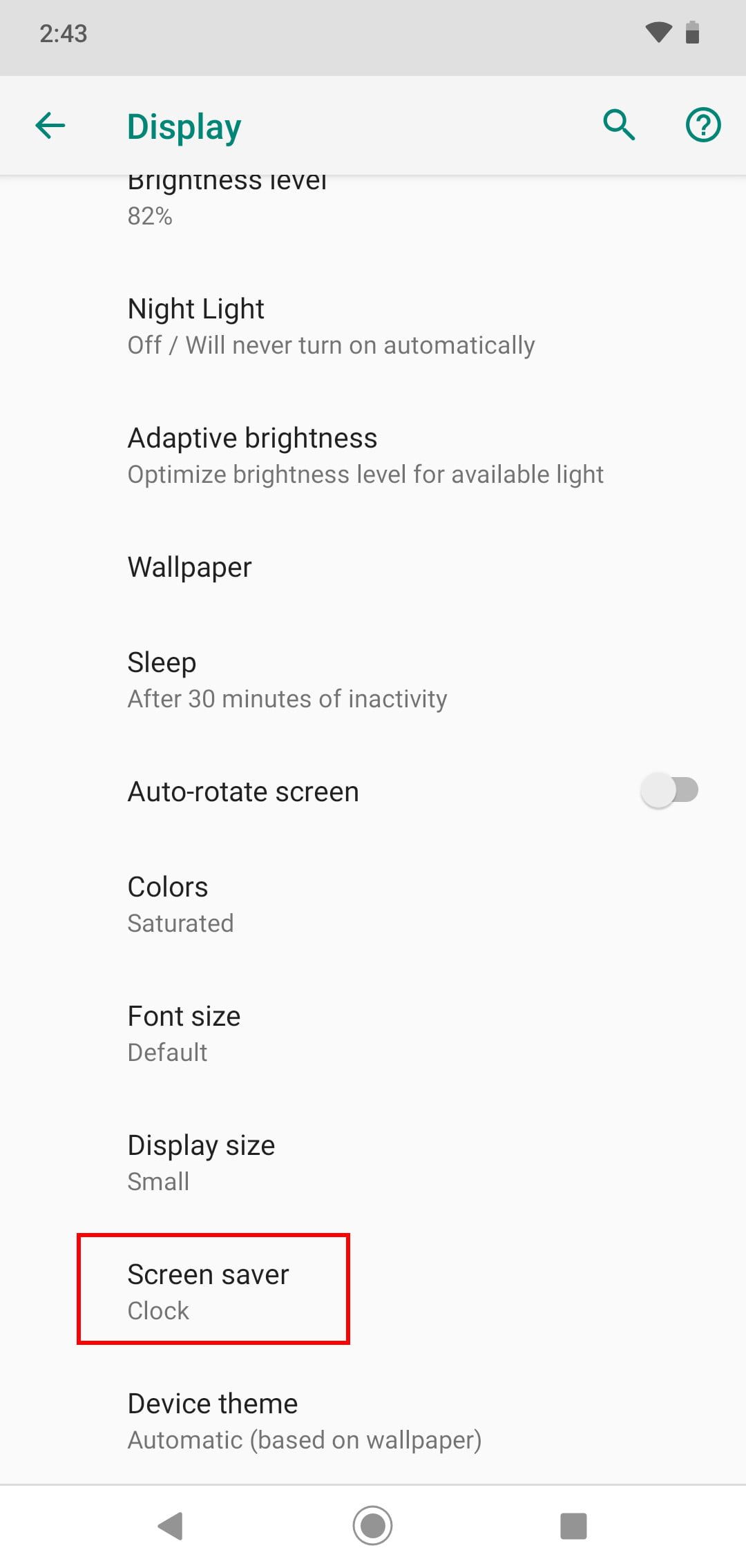The width and height of the screenshot is (746, 1568).
Task: Open Wallpaper settings
Action: click(190, 567)
